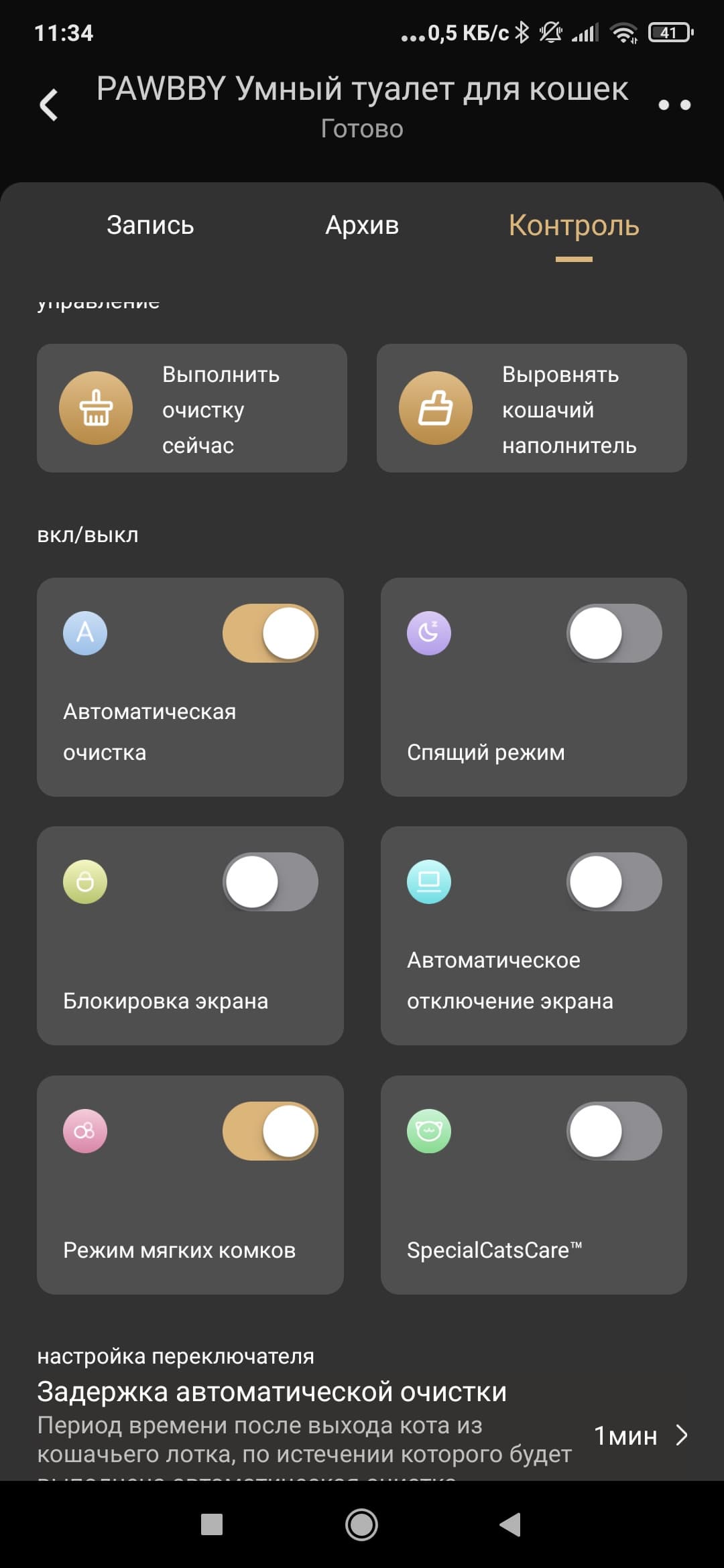Open recent apps from navigation bar
The height and width of the screenshot is (1568, 724).
212,1525
